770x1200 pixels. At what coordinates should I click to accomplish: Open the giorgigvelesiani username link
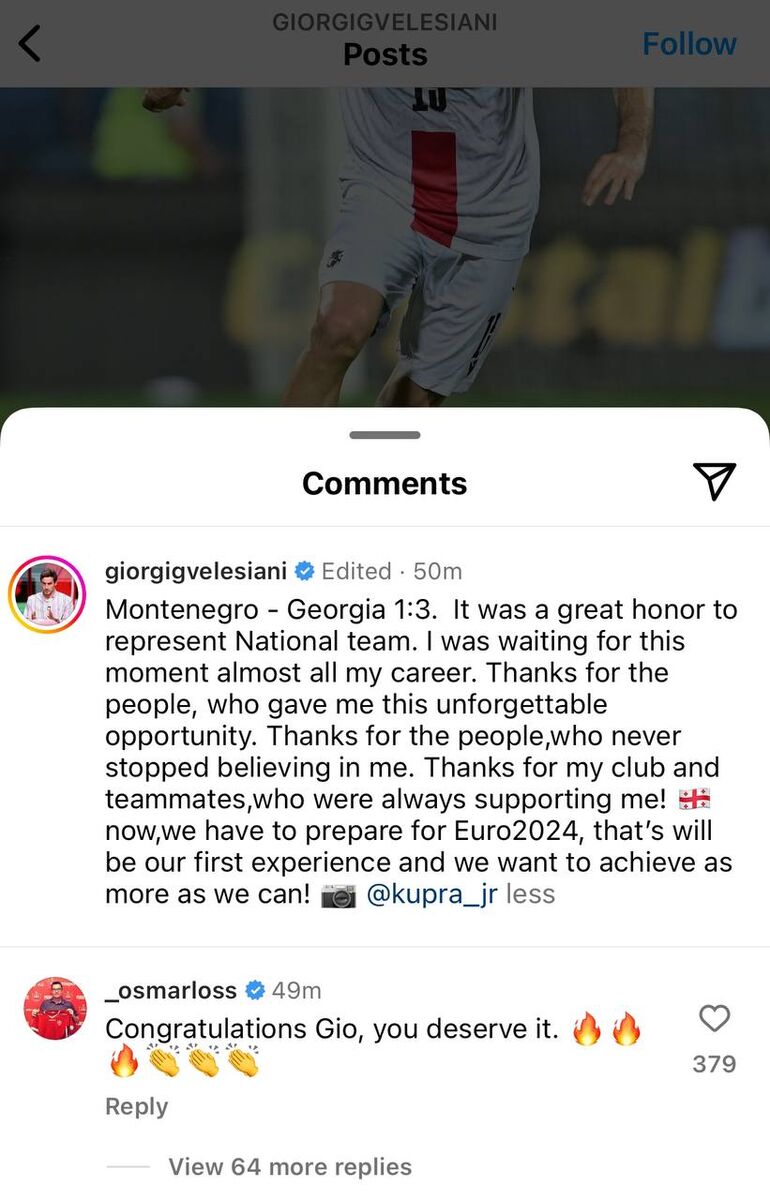point(195,571)
